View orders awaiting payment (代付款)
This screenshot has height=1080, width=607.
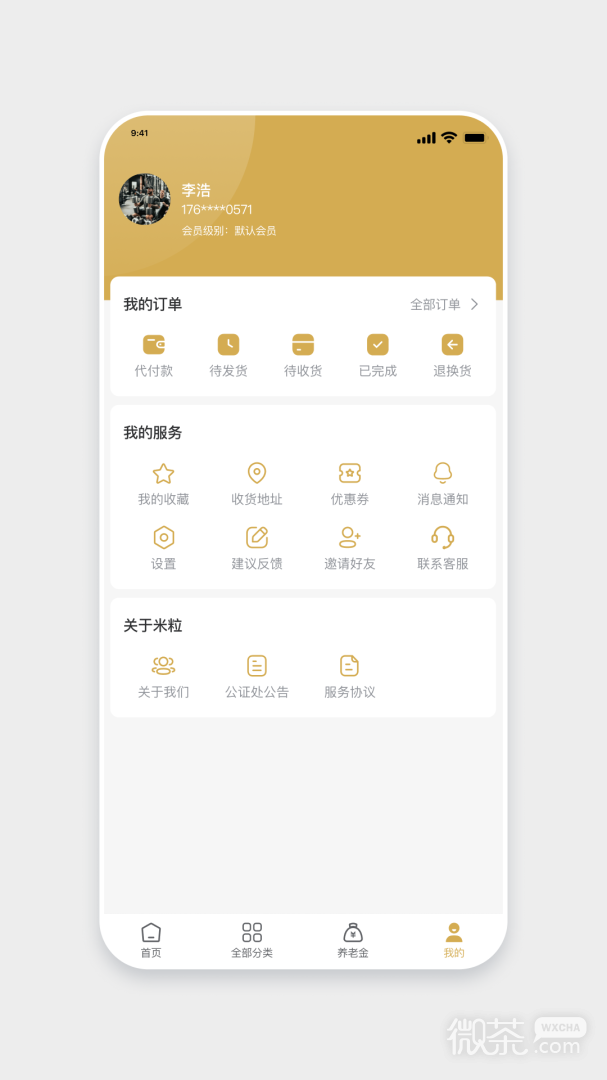pyautogui.click(x=154, y=355)
